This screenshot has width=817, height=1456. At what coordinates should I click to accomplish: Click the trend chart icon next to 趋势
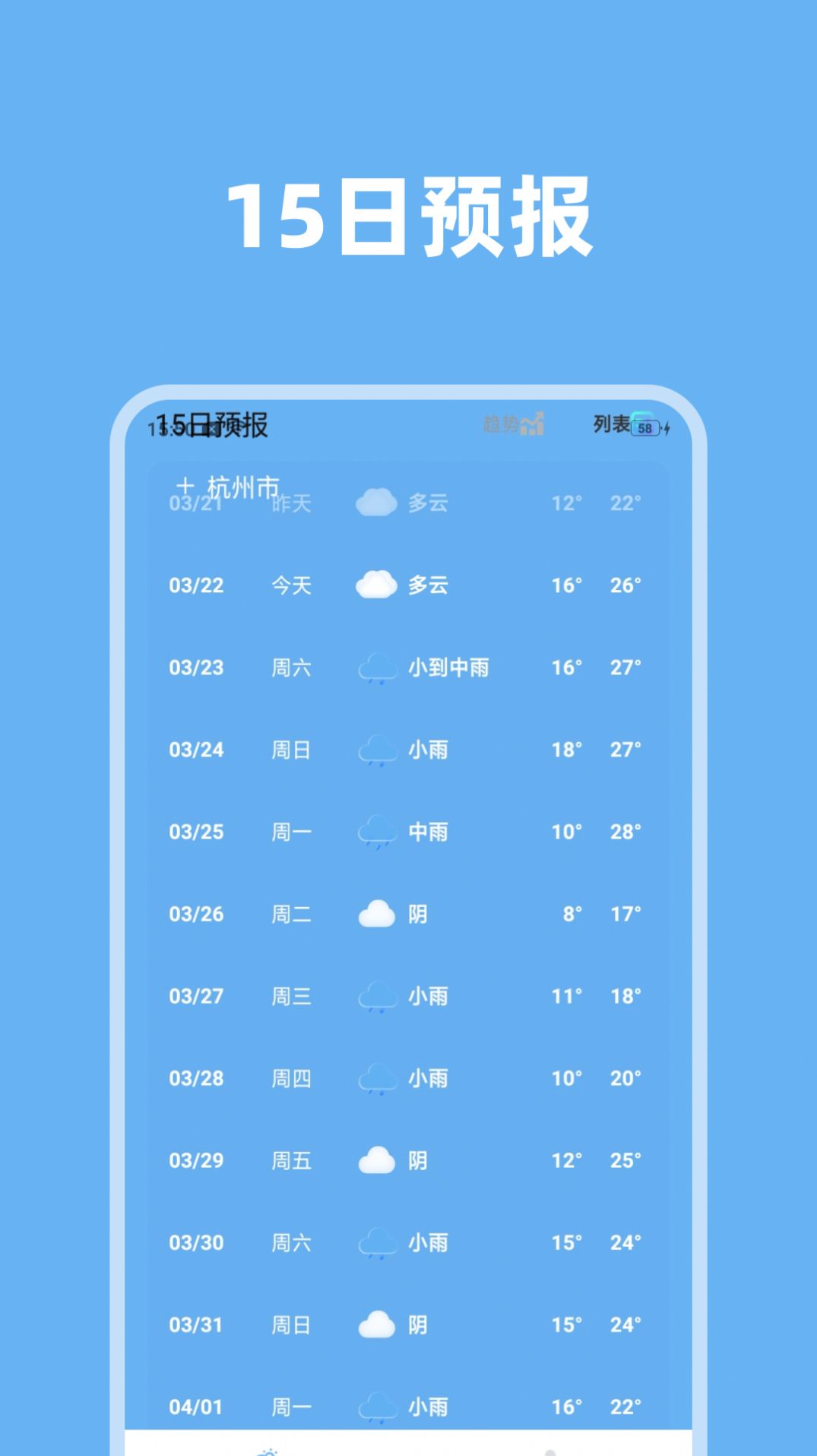click(532, 423)
